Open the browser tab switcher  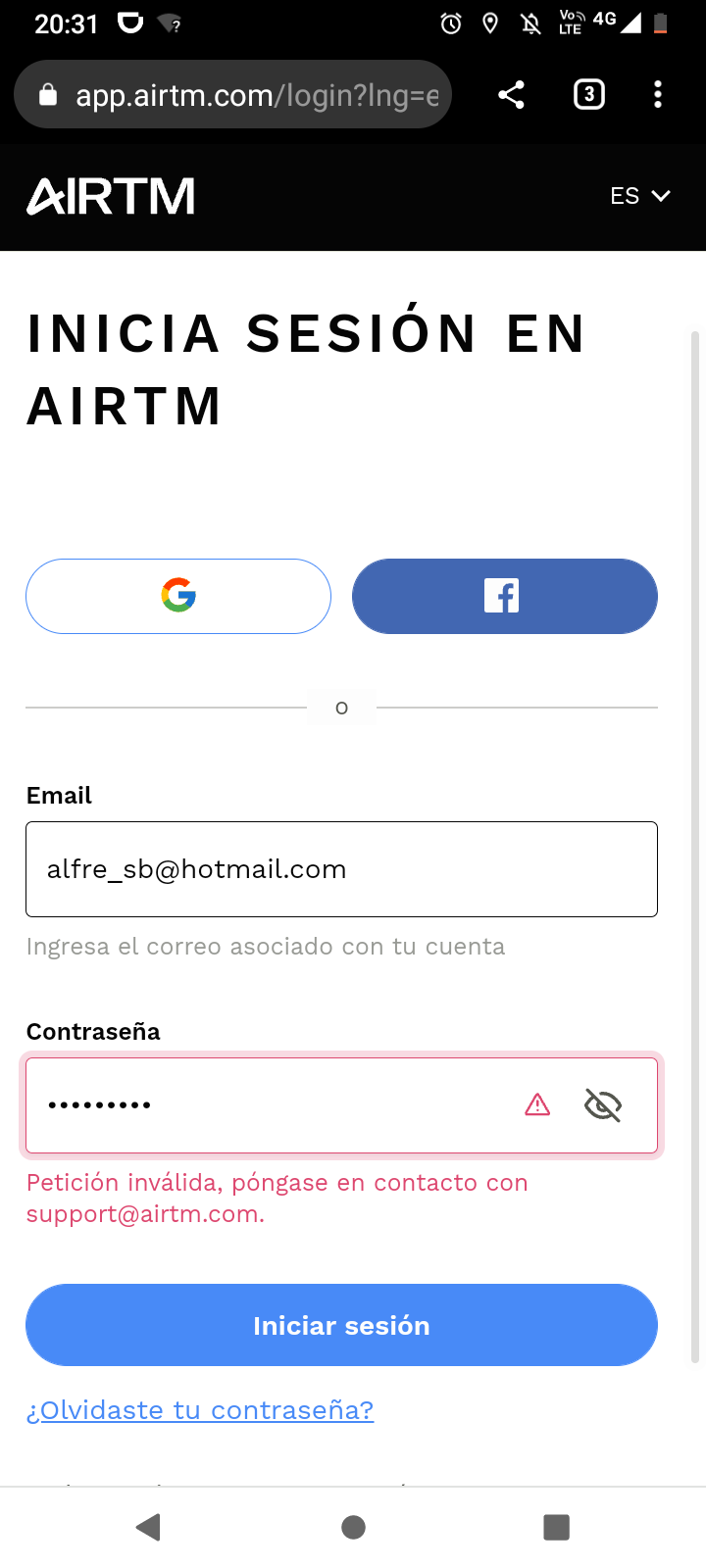(588, 95)
